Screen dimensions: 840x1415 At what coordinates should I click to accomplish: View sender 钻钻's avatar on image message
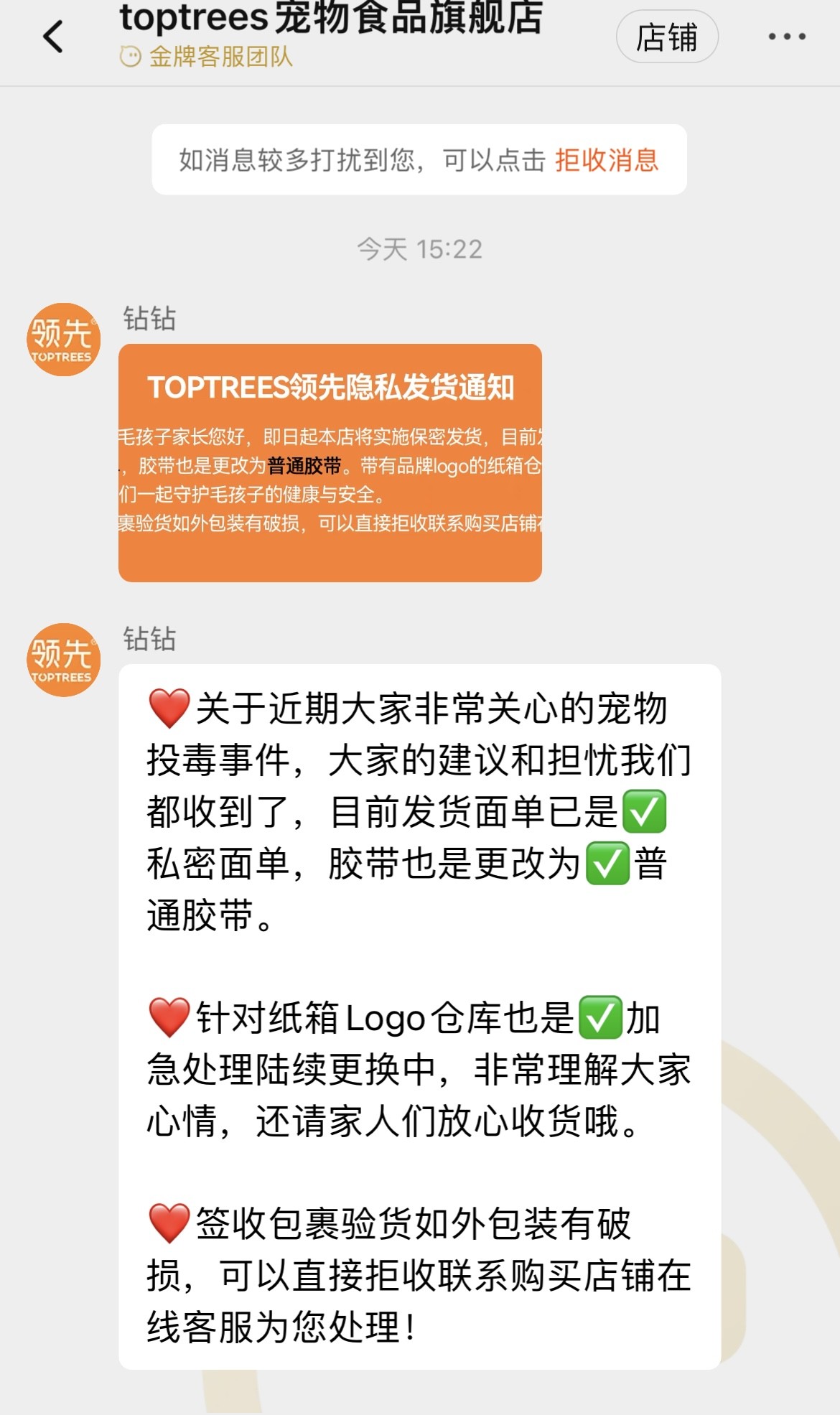point(63,340)
